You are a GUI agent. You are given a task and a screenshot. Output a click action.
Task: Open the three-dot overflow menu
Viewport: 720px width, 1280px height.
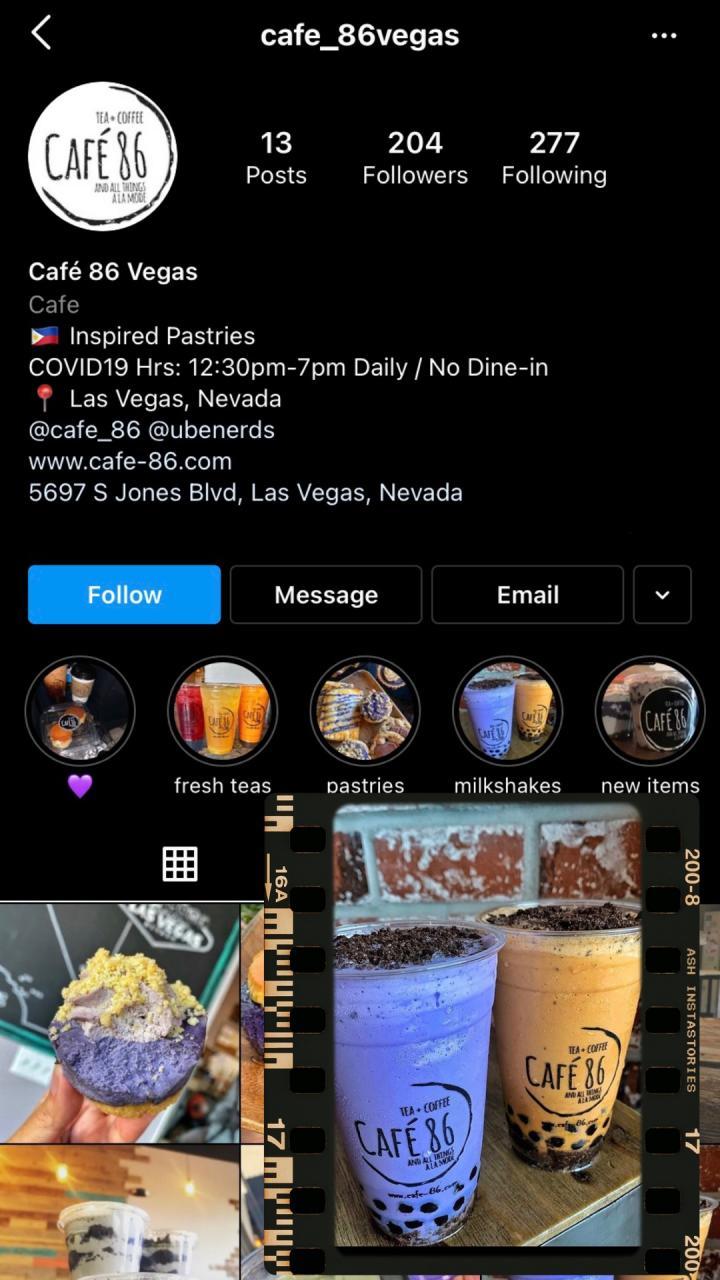click(664, 36)
